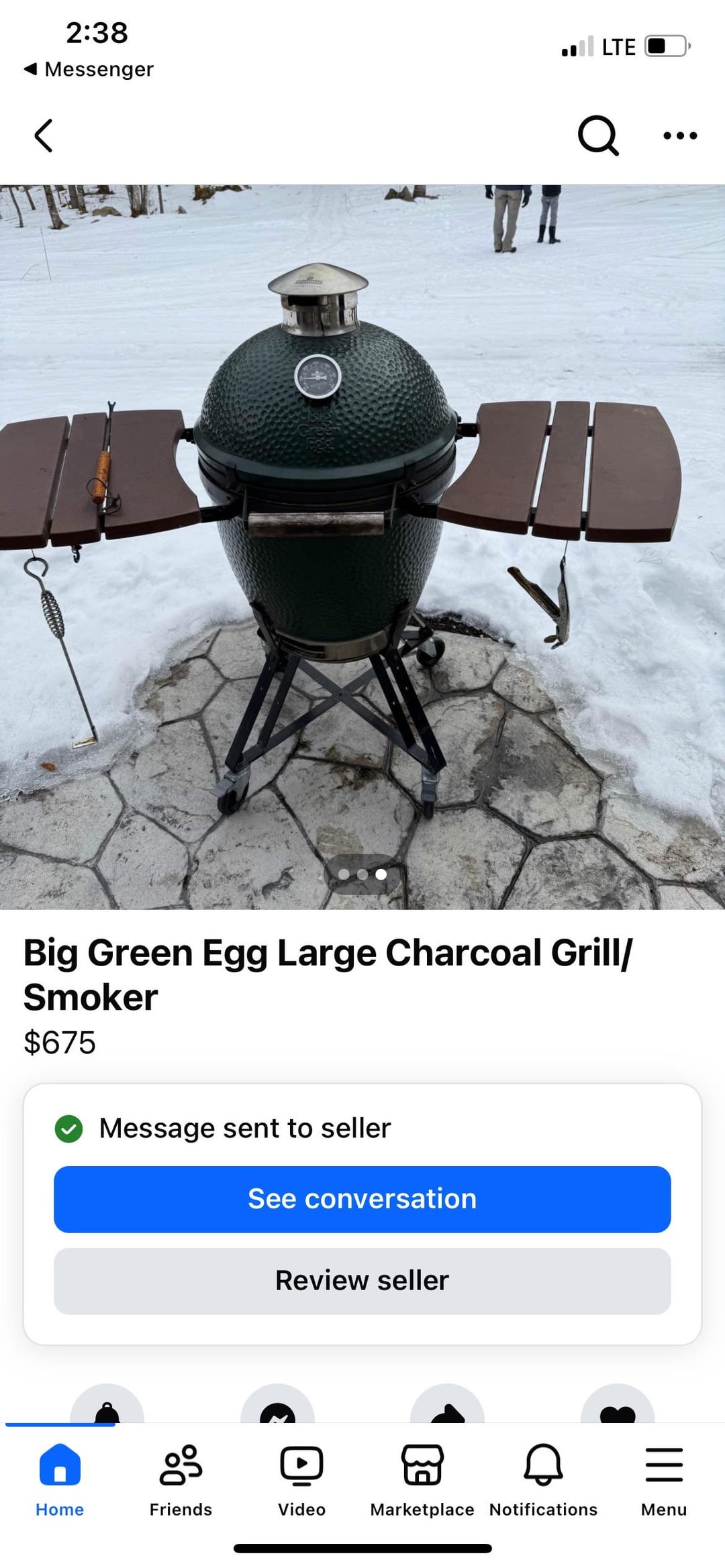Return to Messenger app
This screenshot has height=1568, width=725.
89,69
